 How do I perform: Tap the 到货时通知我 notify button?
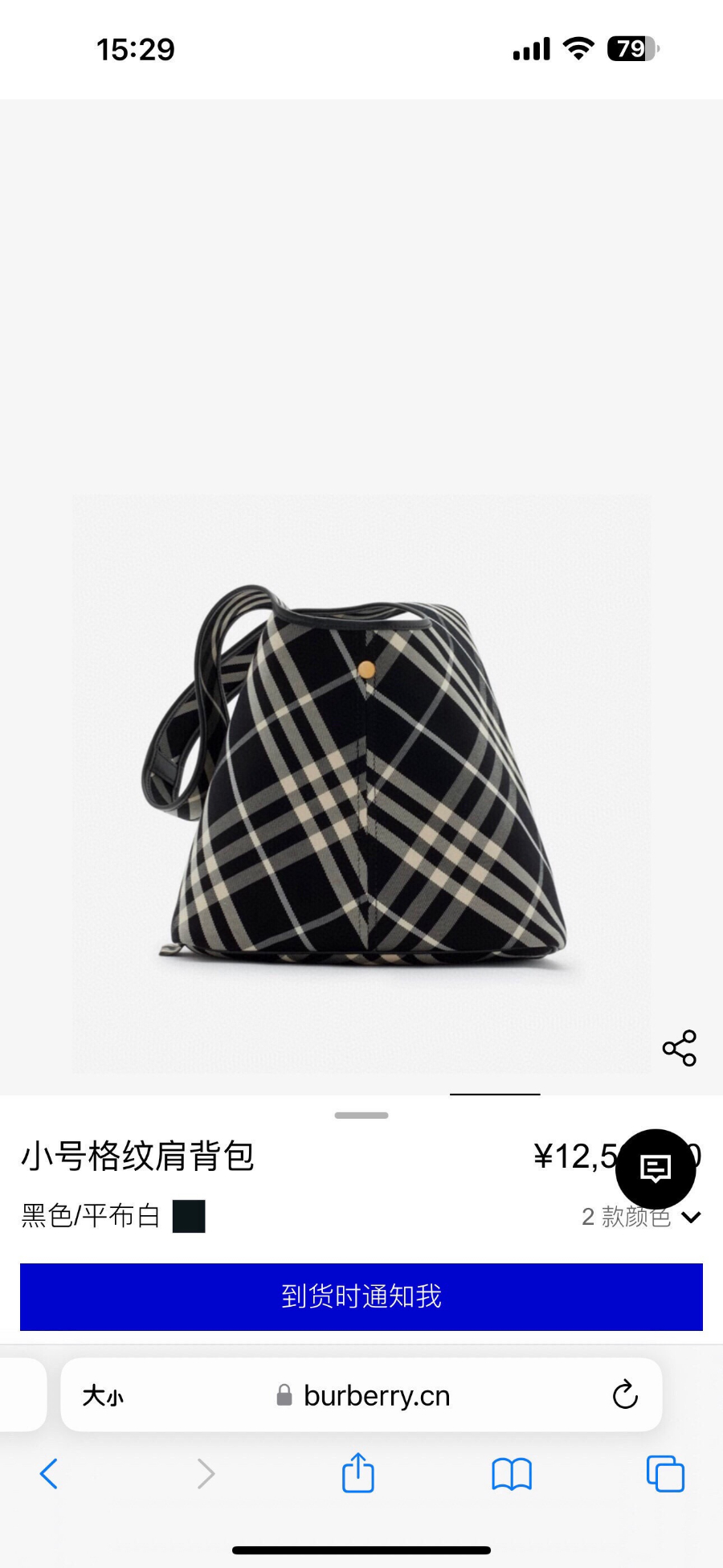click(x=361, y=1296)
